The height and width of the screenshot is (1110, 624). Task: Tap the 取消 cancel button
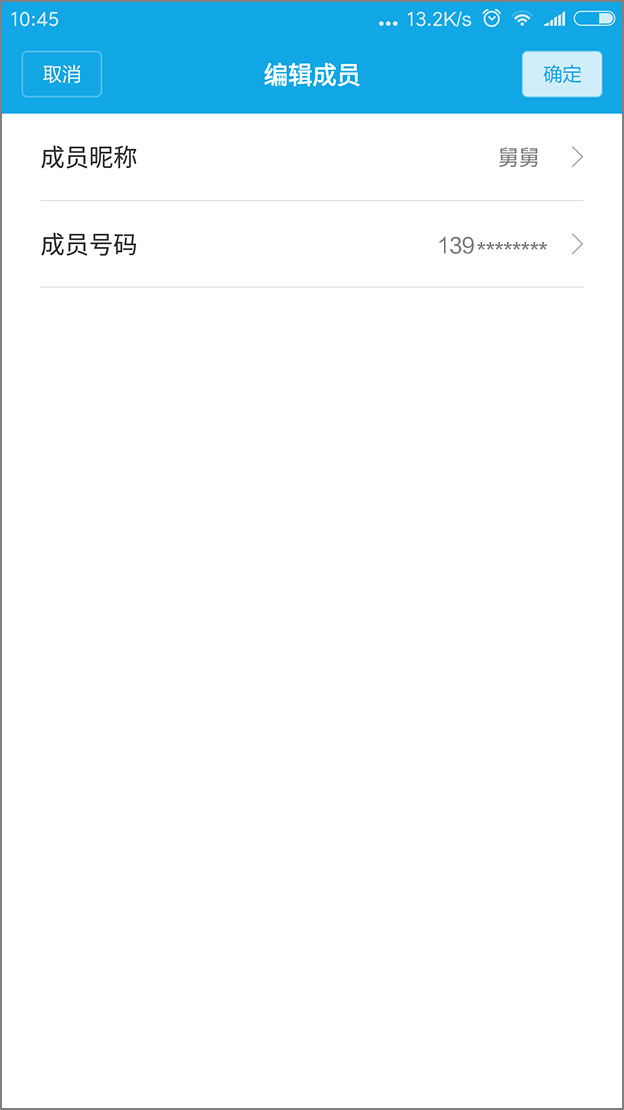coord(62,75)
